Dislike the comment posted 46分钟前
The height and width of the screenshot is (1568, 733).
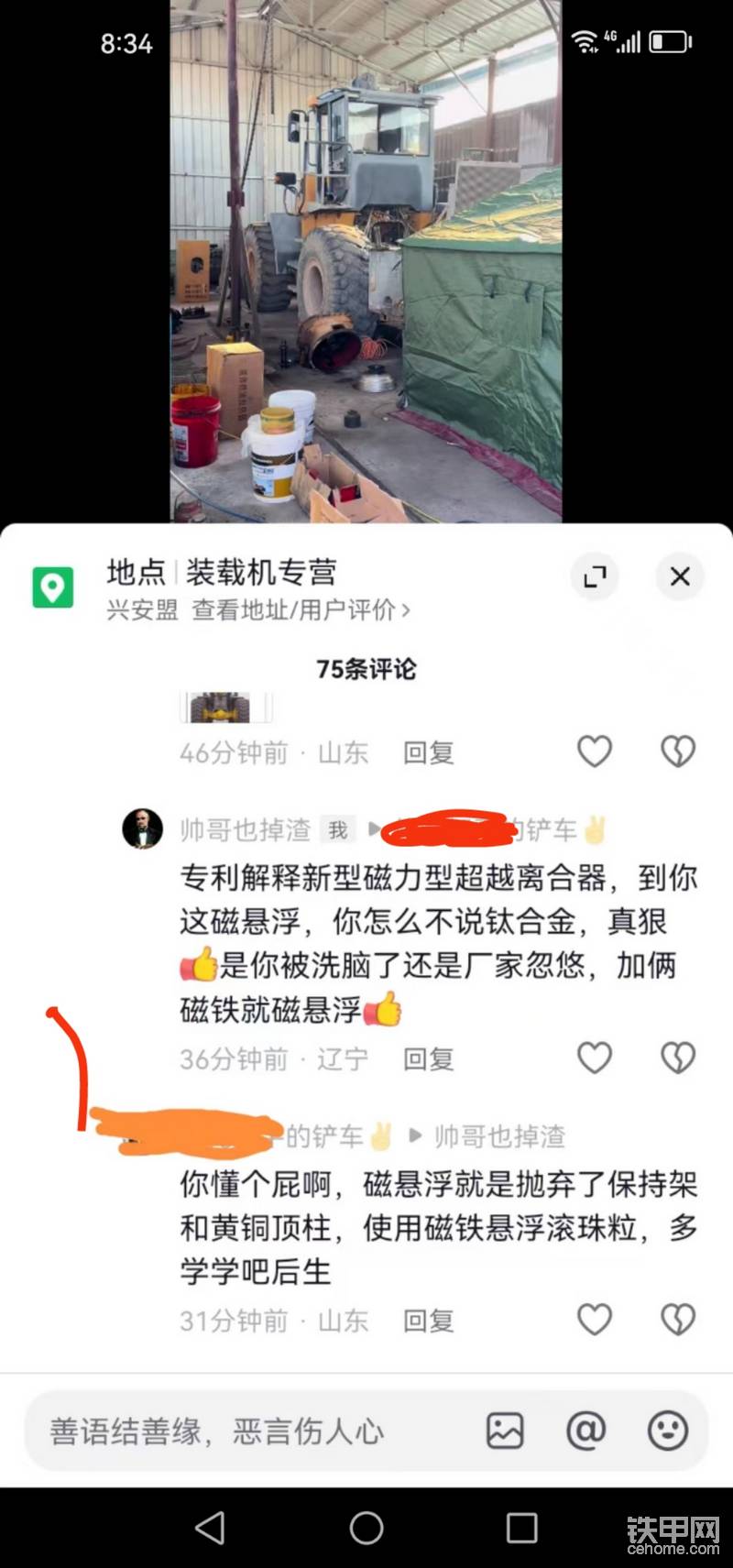(x=678, y=751)
